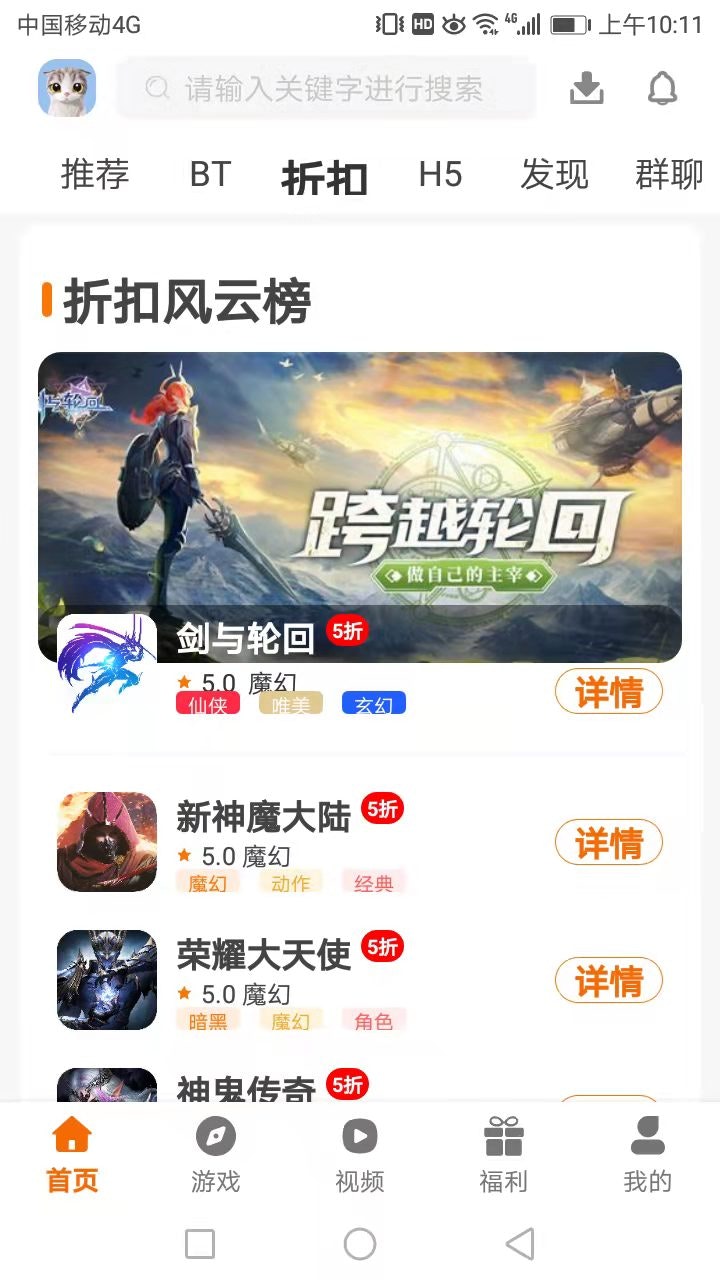Tap 详情 button for 新神魔大陆
This screenshot has height=1280, width=720.
pos(608,843)
